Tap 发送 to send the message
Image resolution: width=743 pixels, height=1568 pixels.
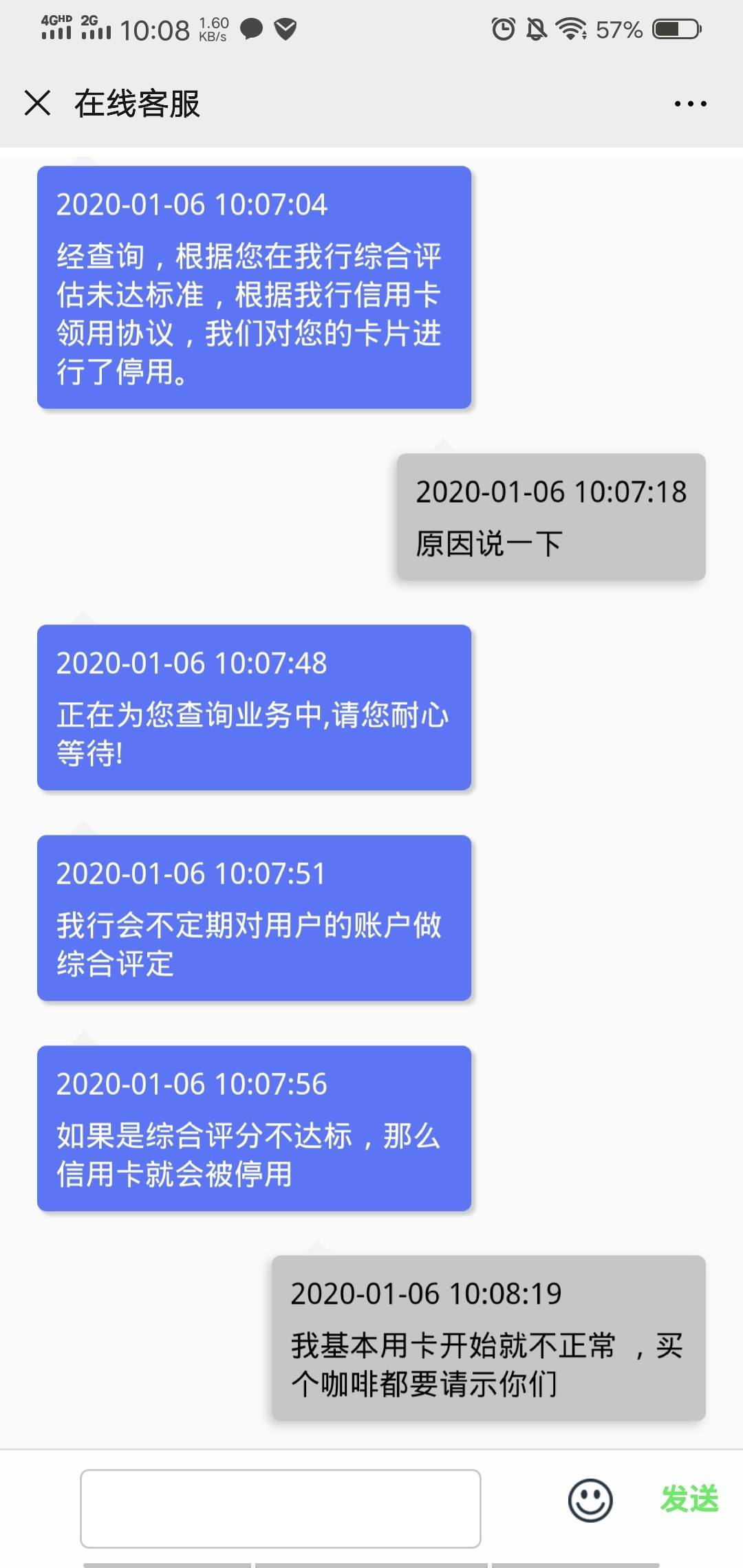(689, 1499)
